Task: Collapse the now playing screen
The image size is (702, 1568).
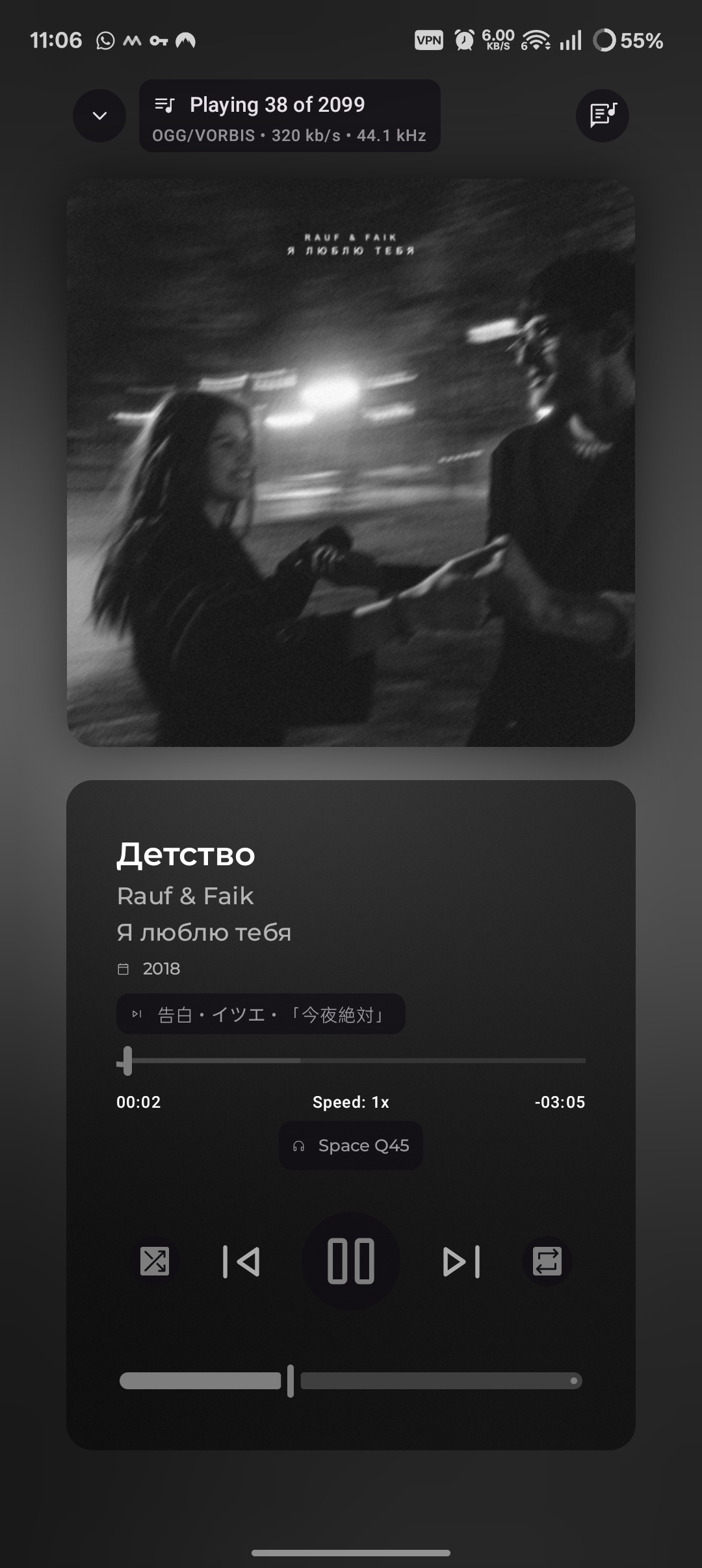Action: (99, 116)
